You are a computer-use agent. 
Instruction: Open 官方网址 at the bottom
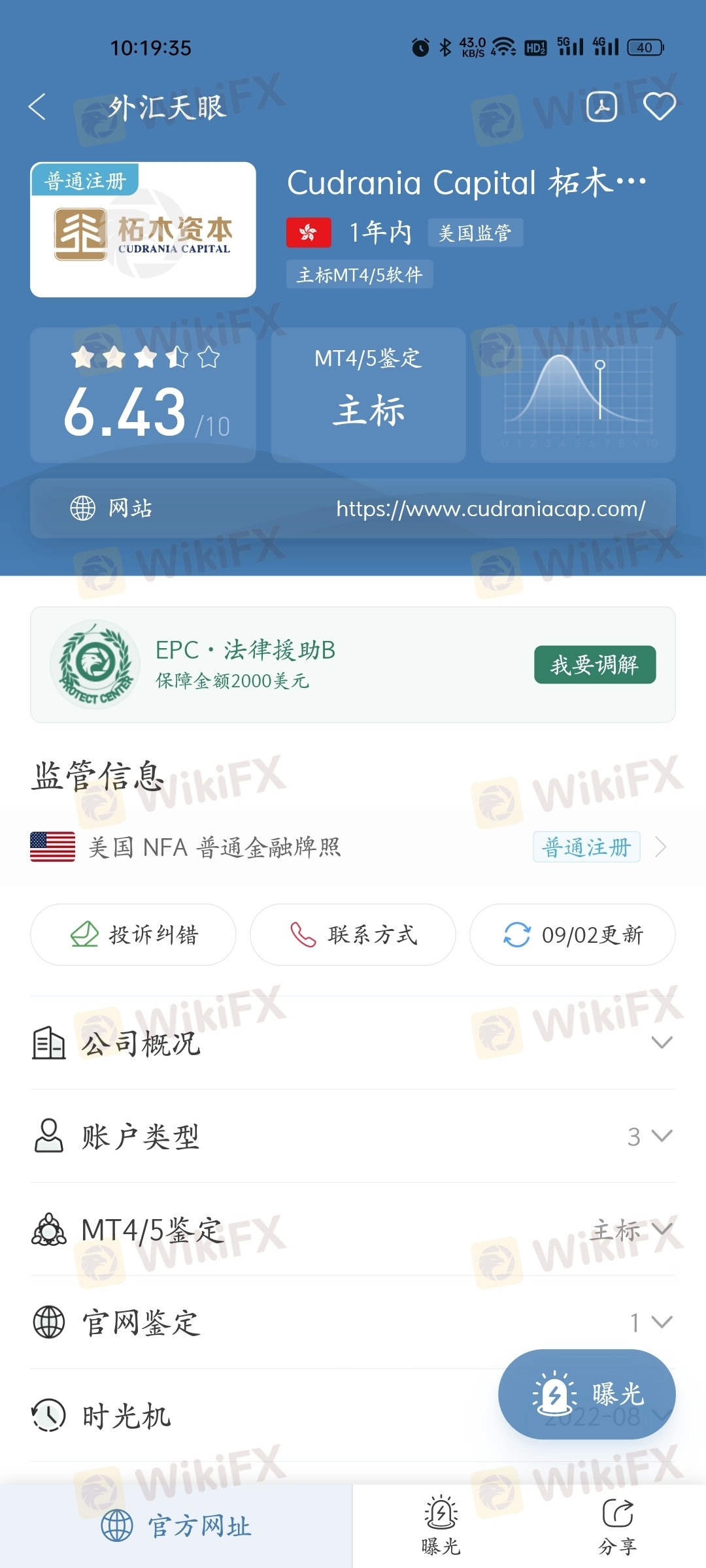point(176,1526)
